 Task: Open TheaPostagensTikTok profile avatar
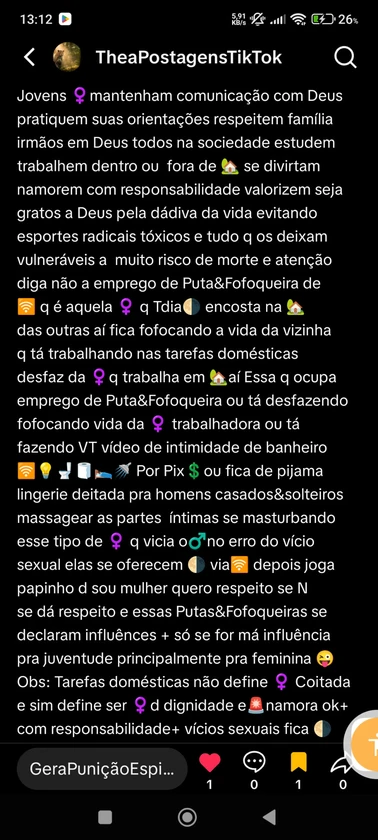(67, 57)
